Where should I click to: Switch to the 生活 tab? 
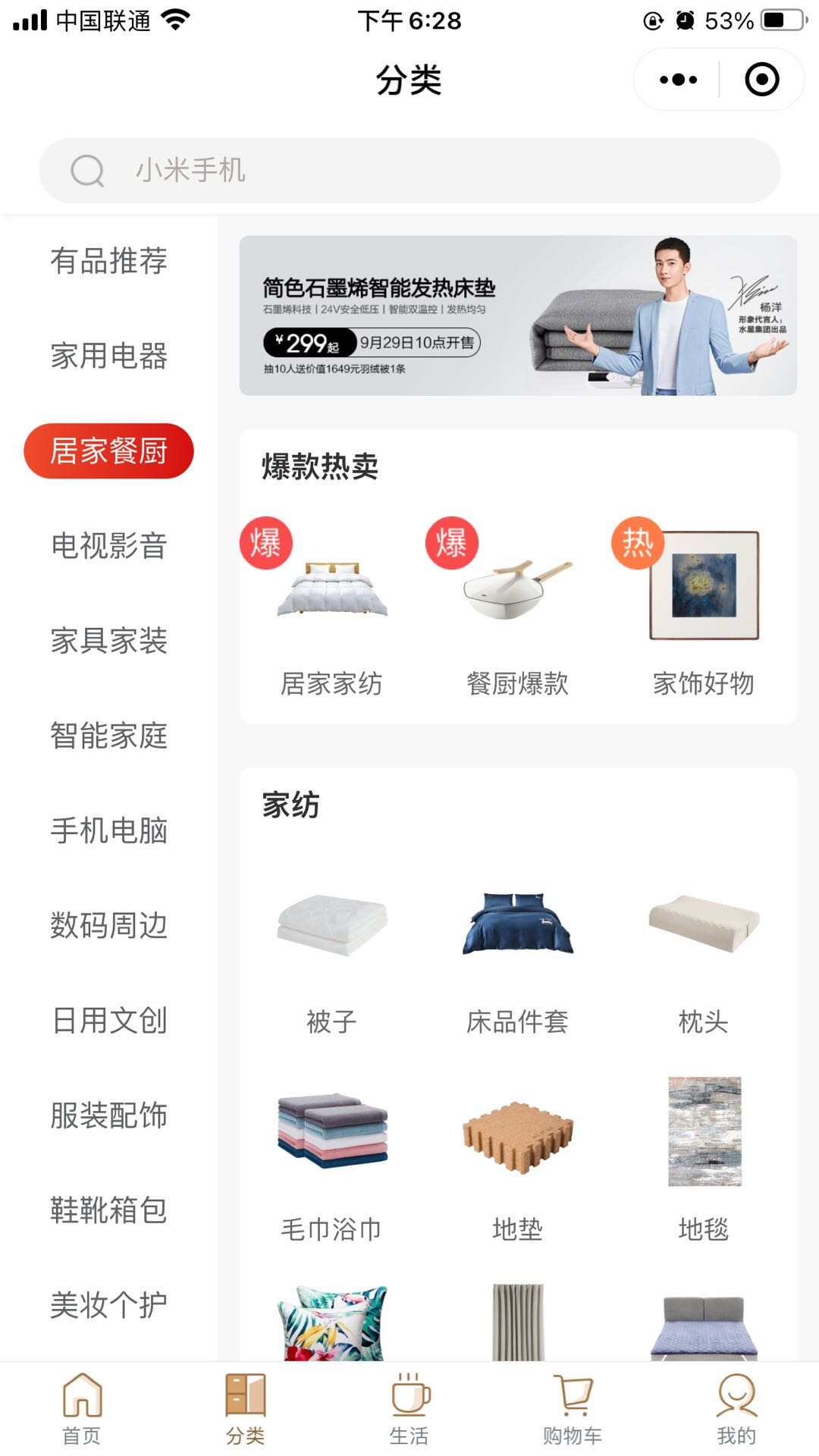coord(409,1409)
